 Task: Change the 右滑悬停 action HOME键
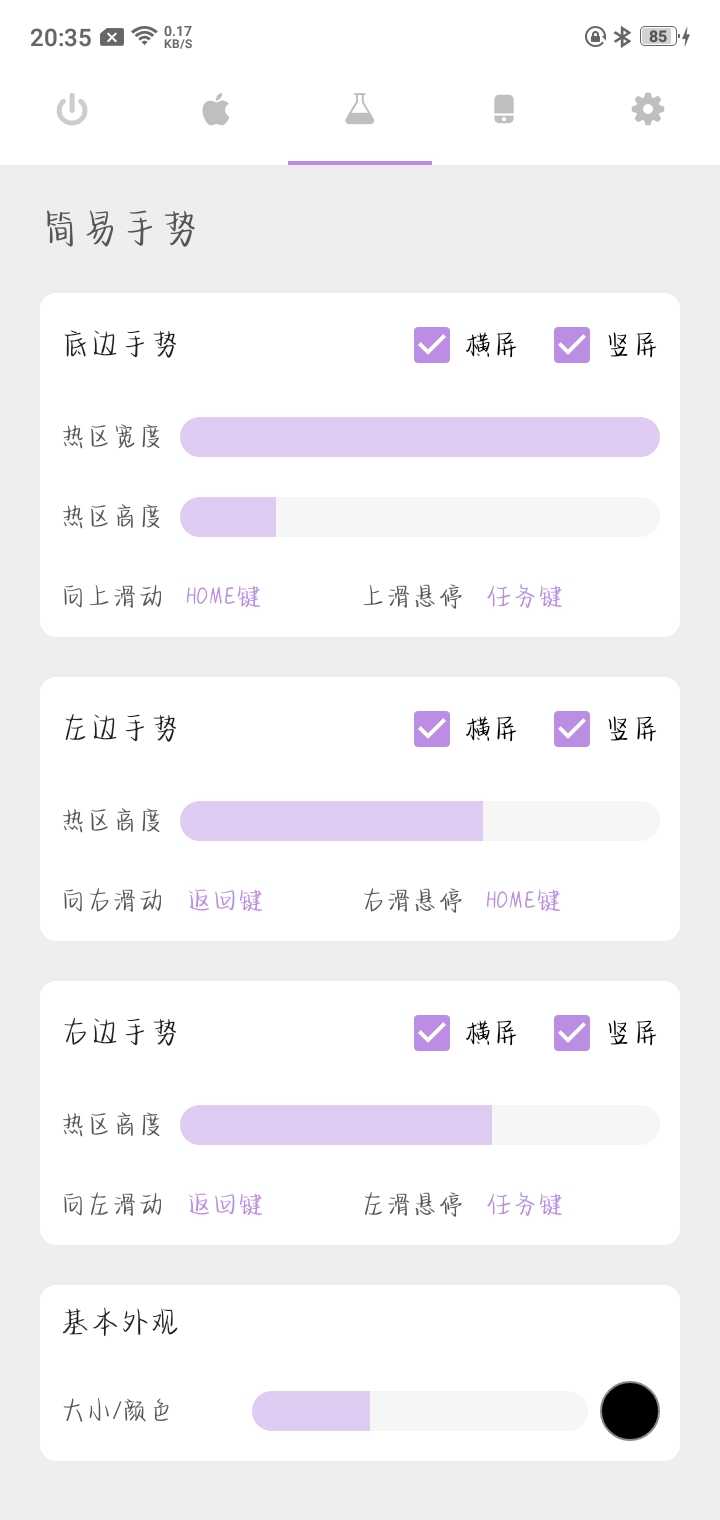point(523,901)
